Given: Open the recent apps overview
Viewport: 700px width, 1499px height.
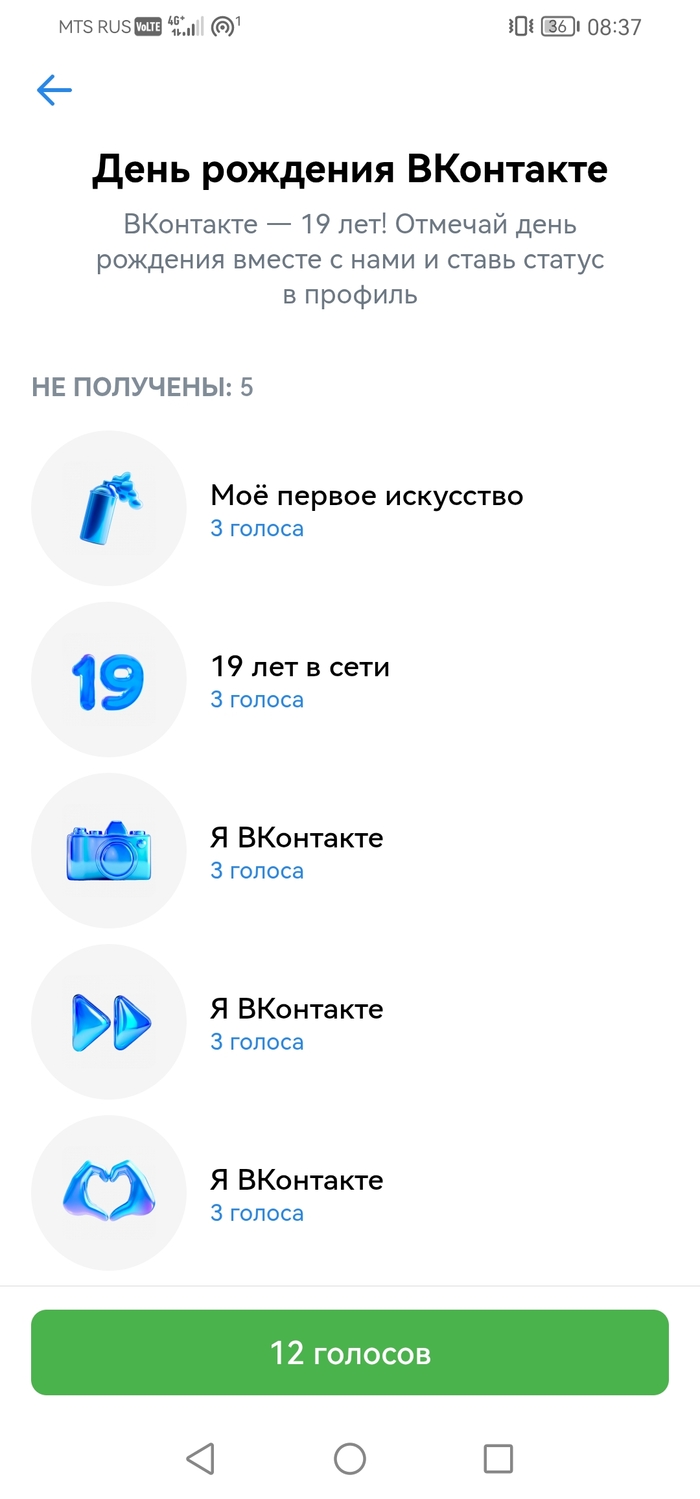Looking at the screenshot, I should coord(498,1459).
